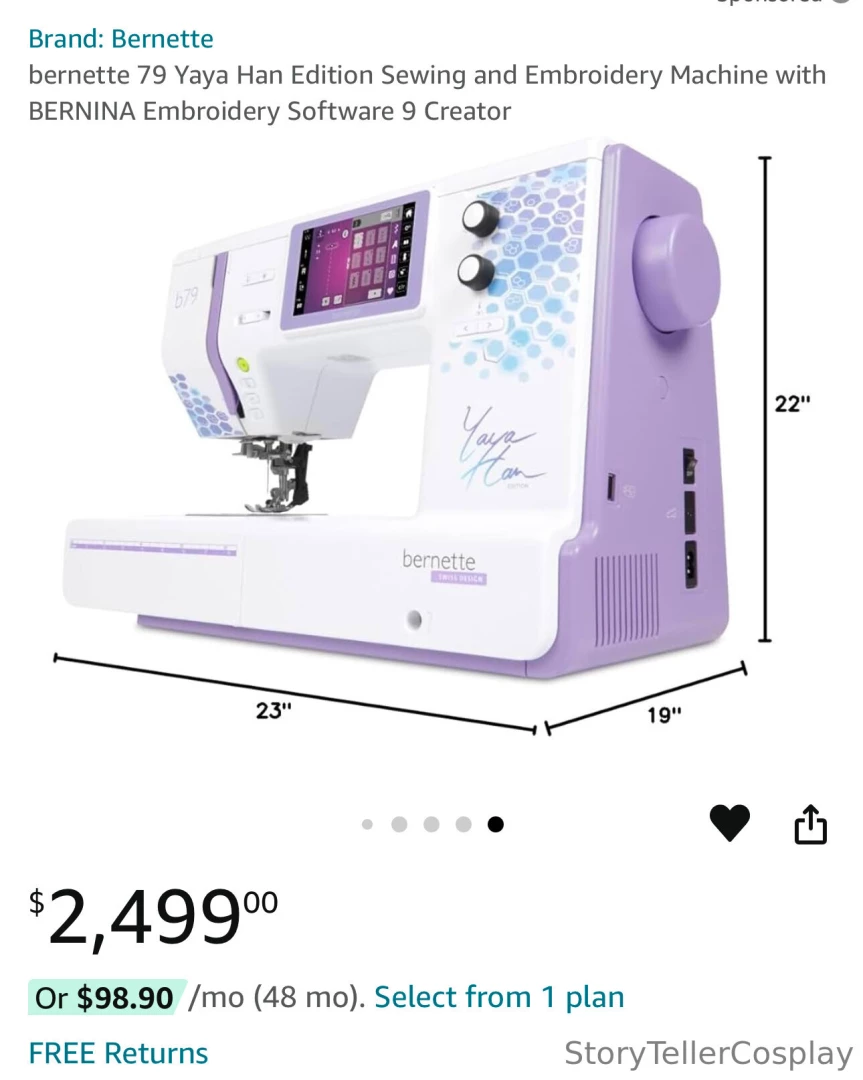Viewport: 863px width, 1080px height.
Task: Select the fourth carousel dot
Action: [x=463, y=823]
